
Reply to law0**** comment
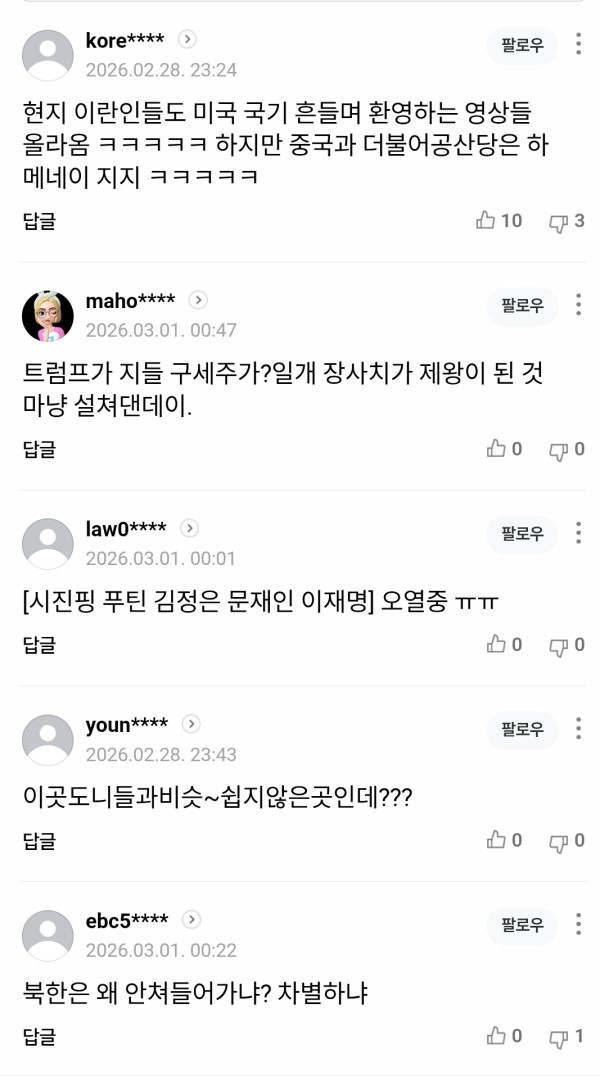pyautogui.click(x=39, y=645)
